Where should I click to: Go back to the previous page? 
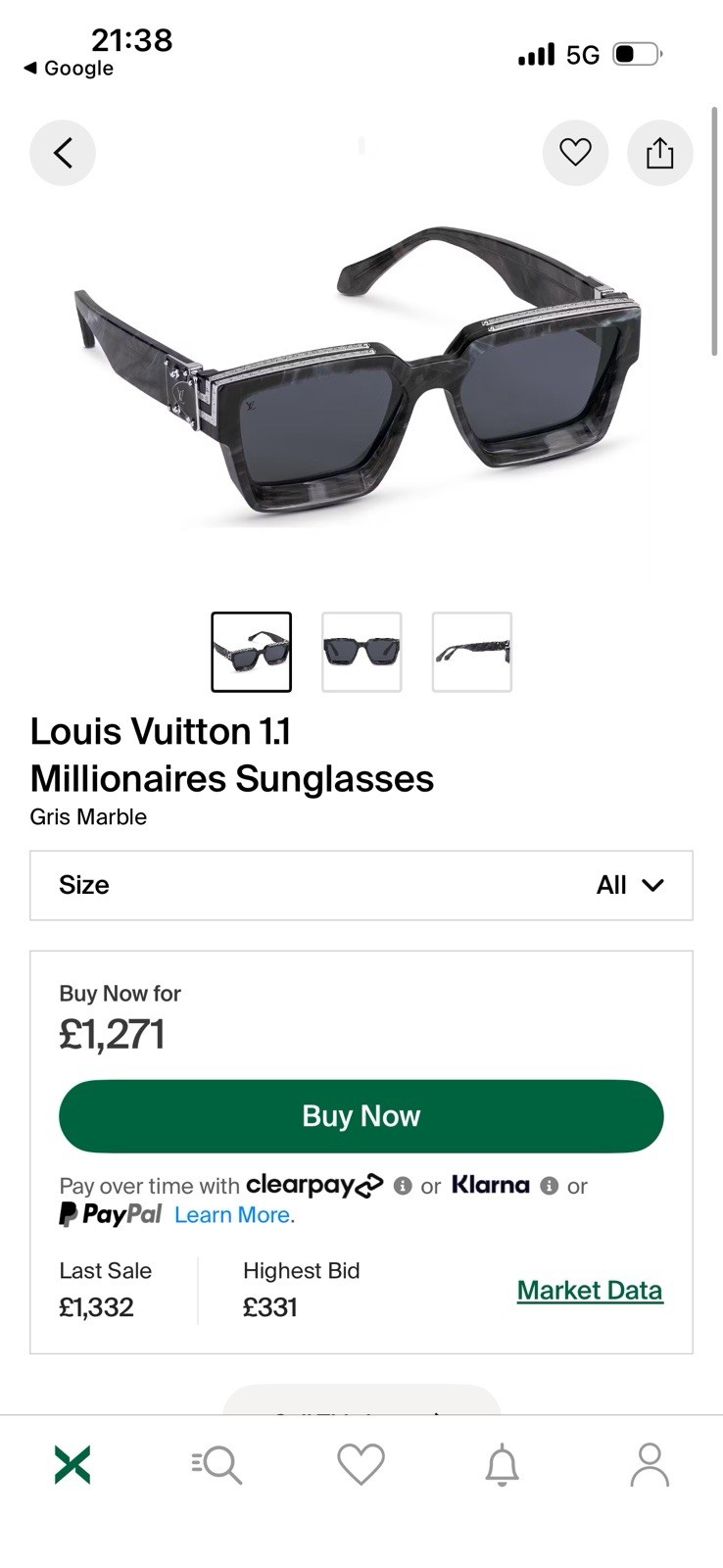pos(63,153)
